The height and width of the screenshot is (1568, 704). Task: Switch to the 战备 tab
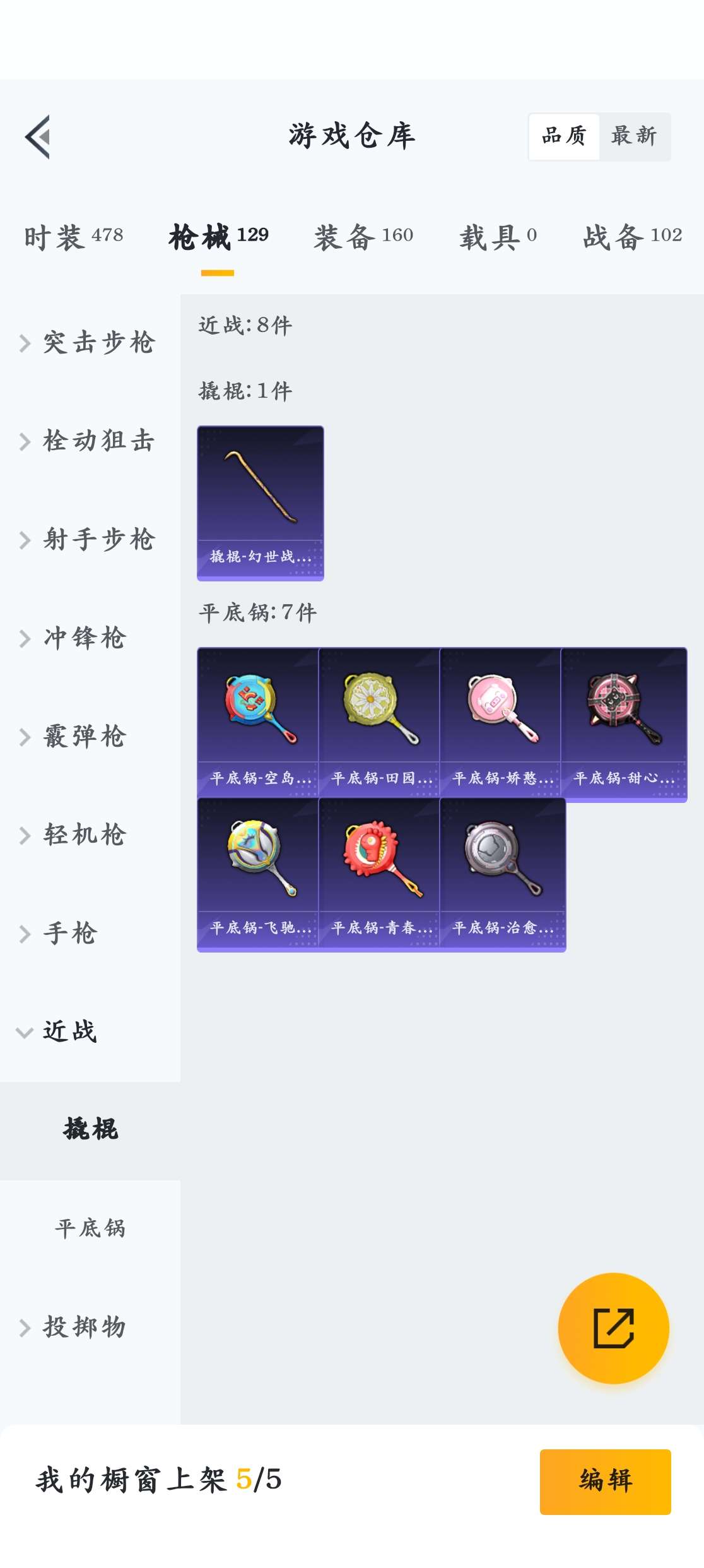[632, 237]
